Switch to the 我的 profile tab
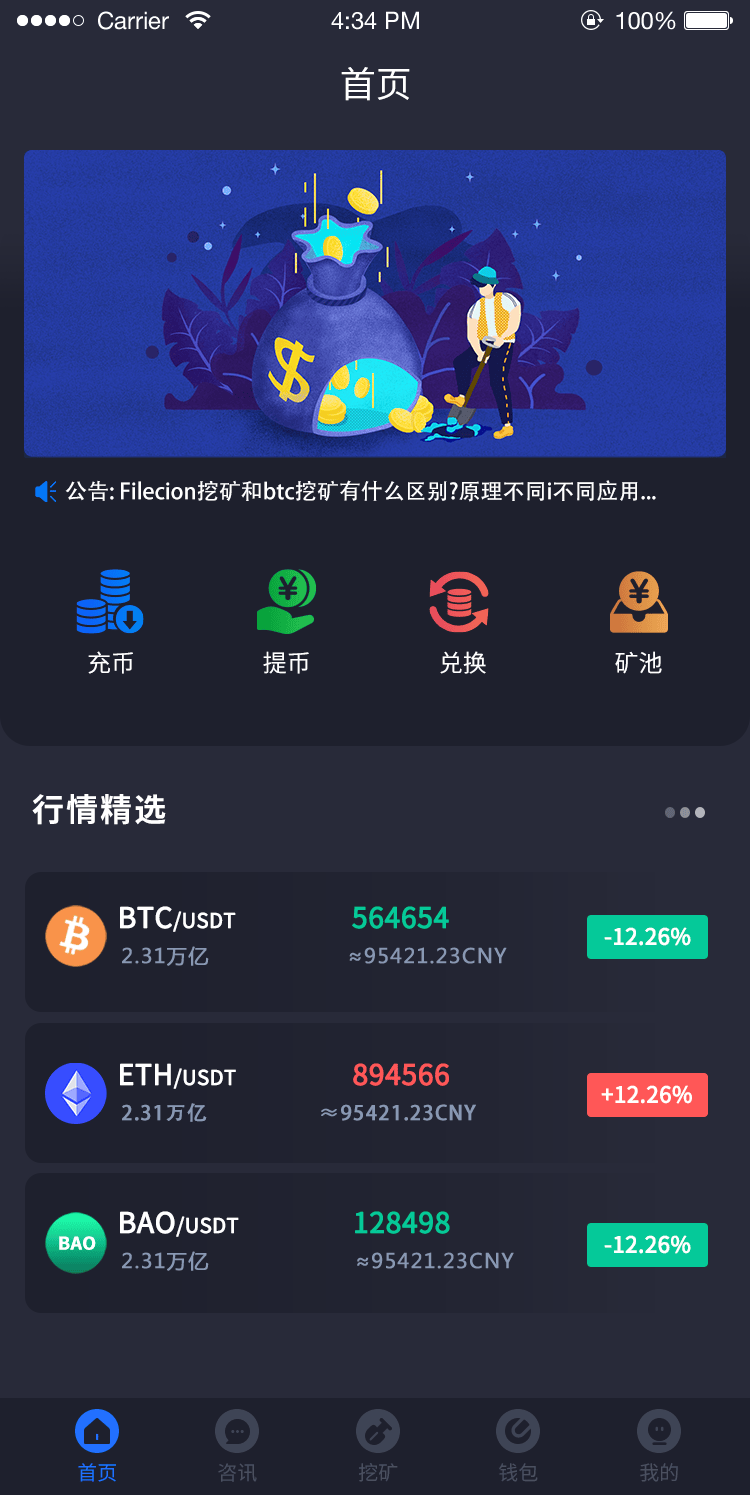 point(659,1447)
